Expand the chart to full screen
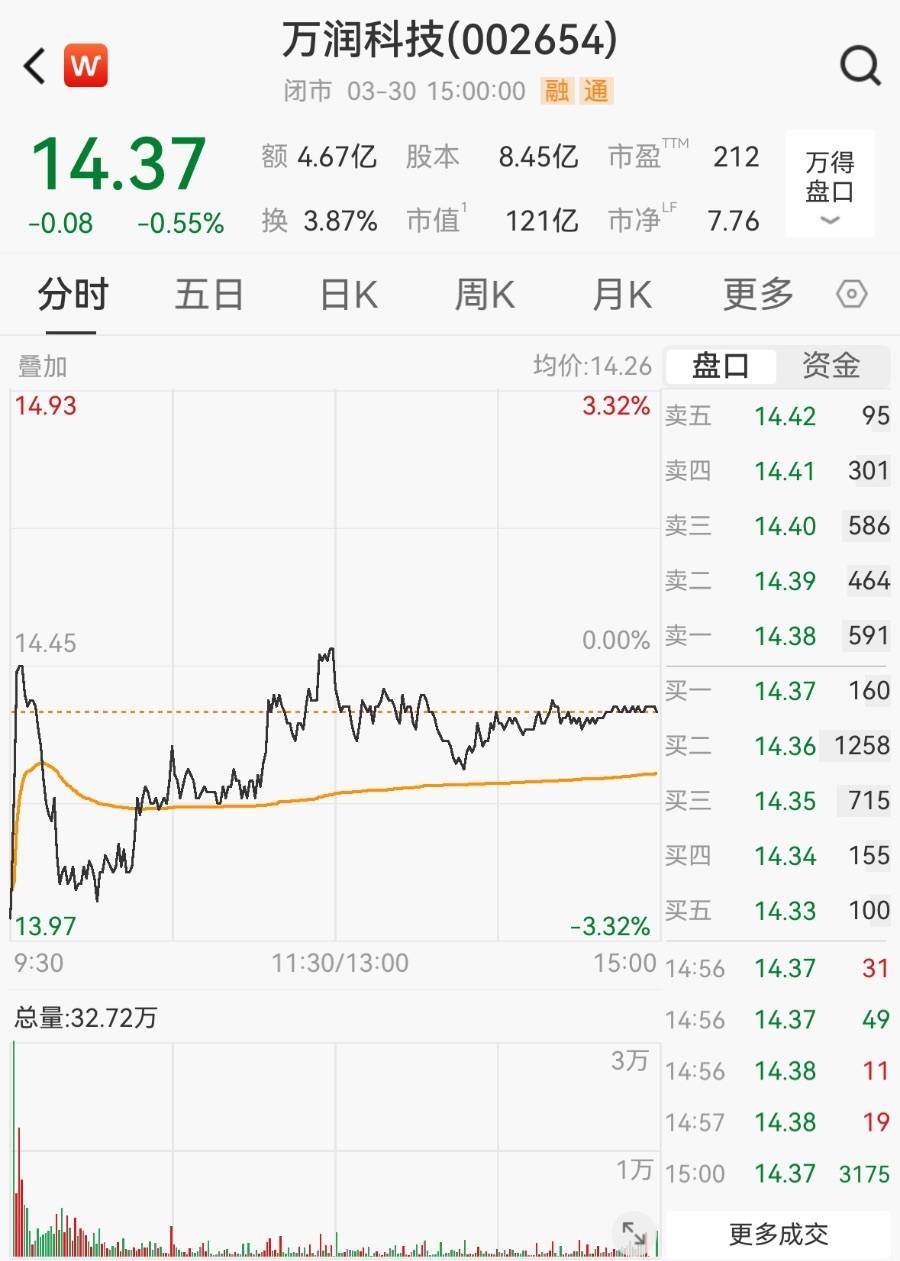The height and width of the screenshot is (1261, 900). (x=634, y=1233)
